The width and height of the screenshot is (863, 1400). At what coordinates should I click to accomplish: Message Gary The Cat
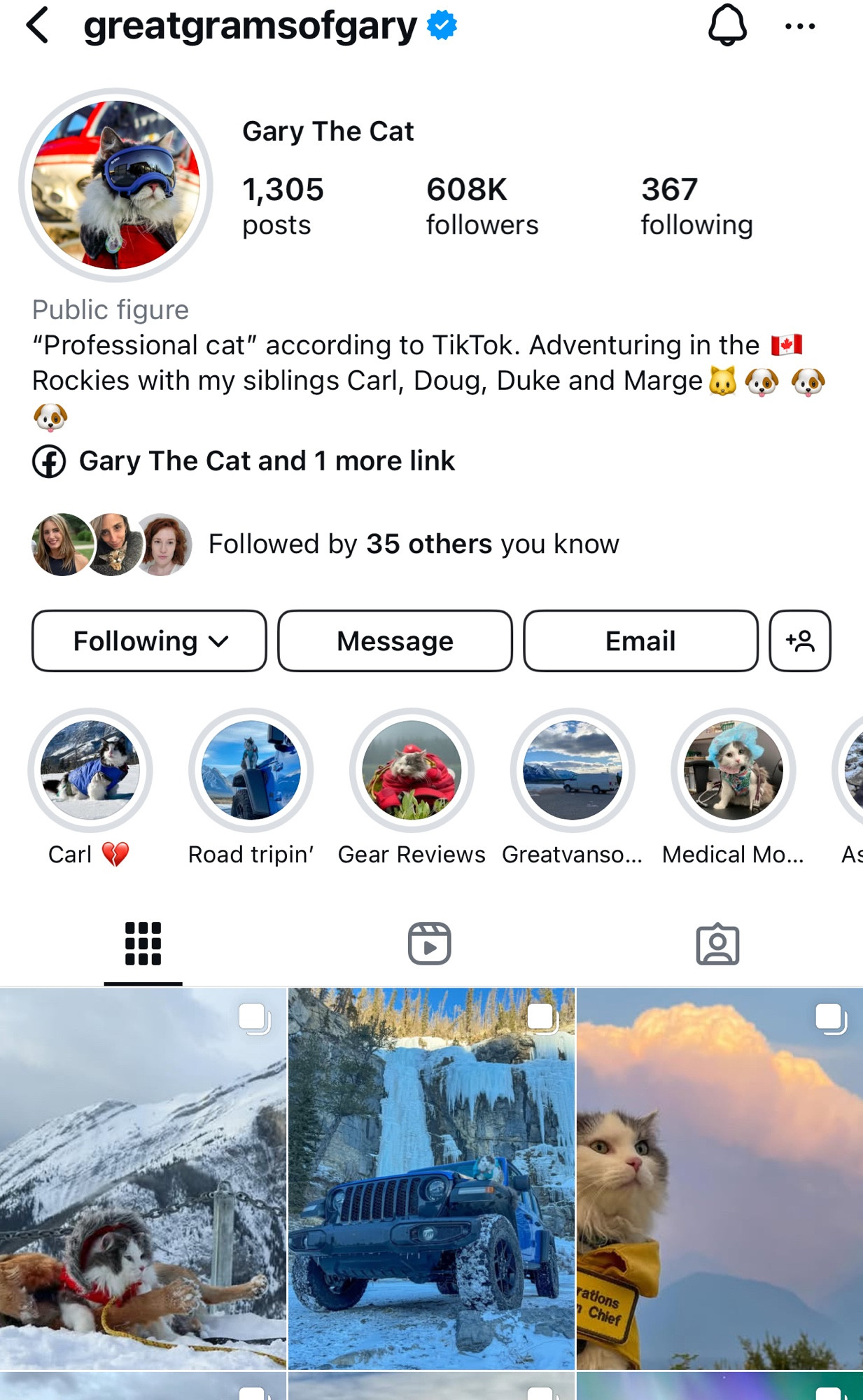pyautogui.click(x=395, y=640)
